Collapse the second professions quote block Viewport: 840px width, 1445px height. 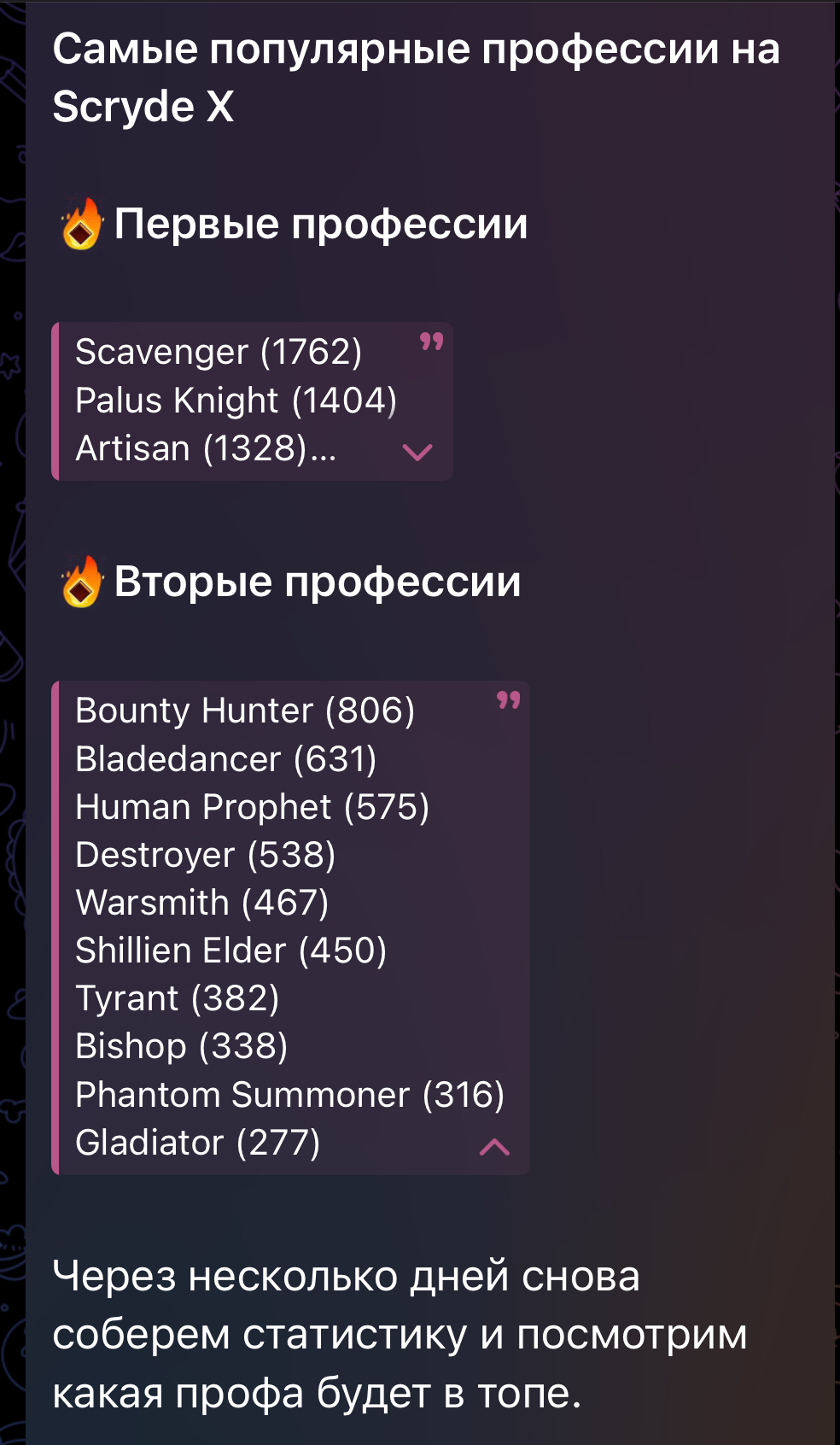pyautogui.click(x=494, y=1146)
